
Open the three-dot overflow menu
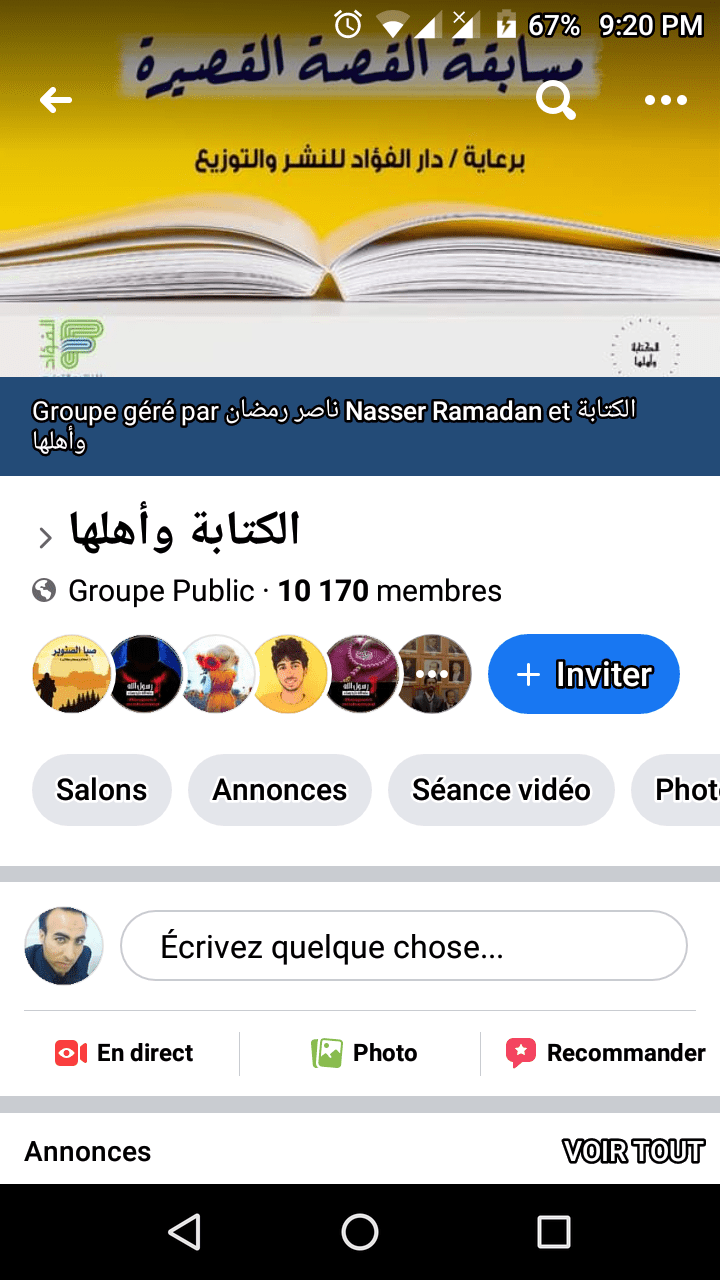tap(665, 100)
